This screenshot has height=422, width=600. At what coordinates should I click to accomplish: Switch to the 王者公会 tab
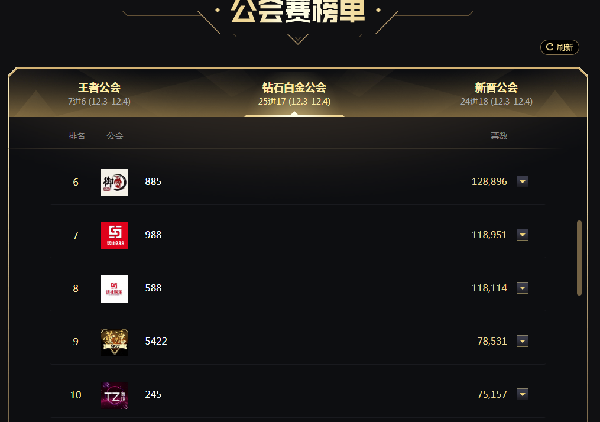pos(99,93)
